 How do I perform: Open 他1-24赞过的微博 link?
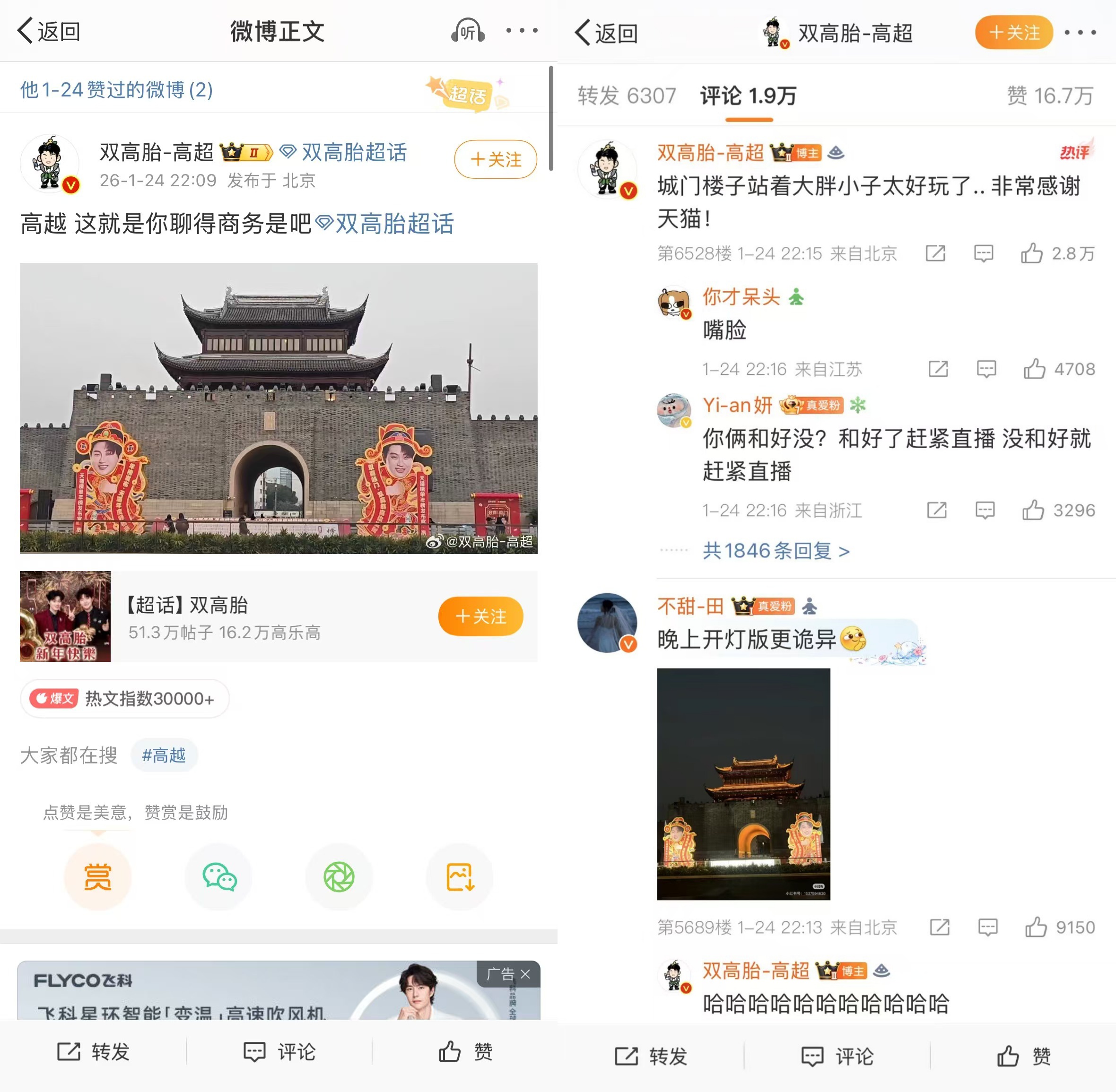[x=116, y=89]
